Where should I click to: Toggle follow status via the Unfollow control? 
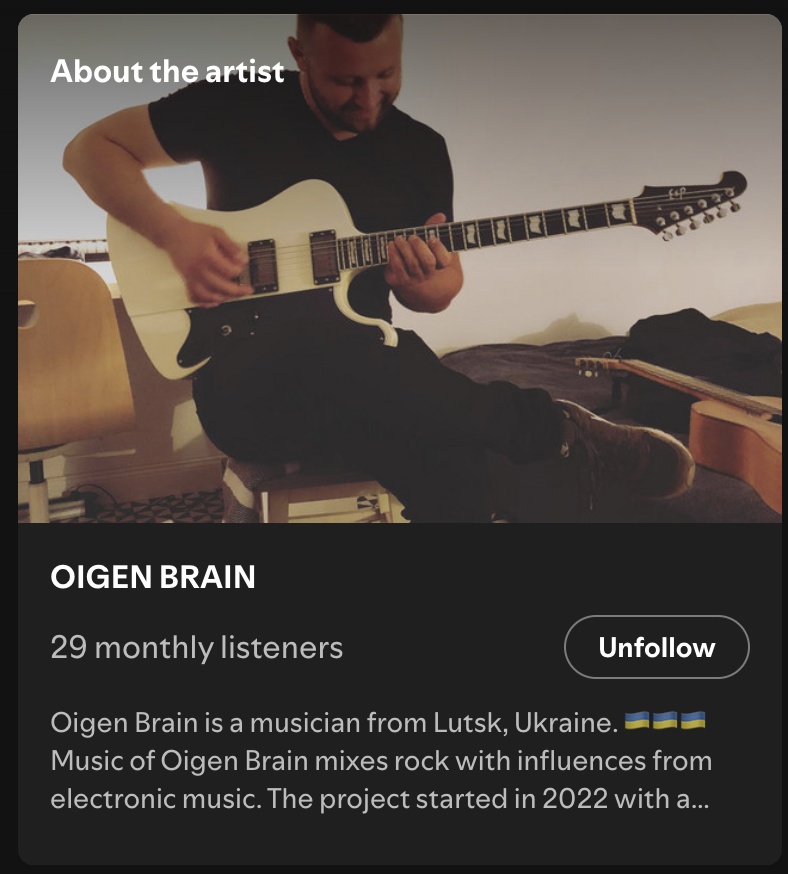point(656,647)
